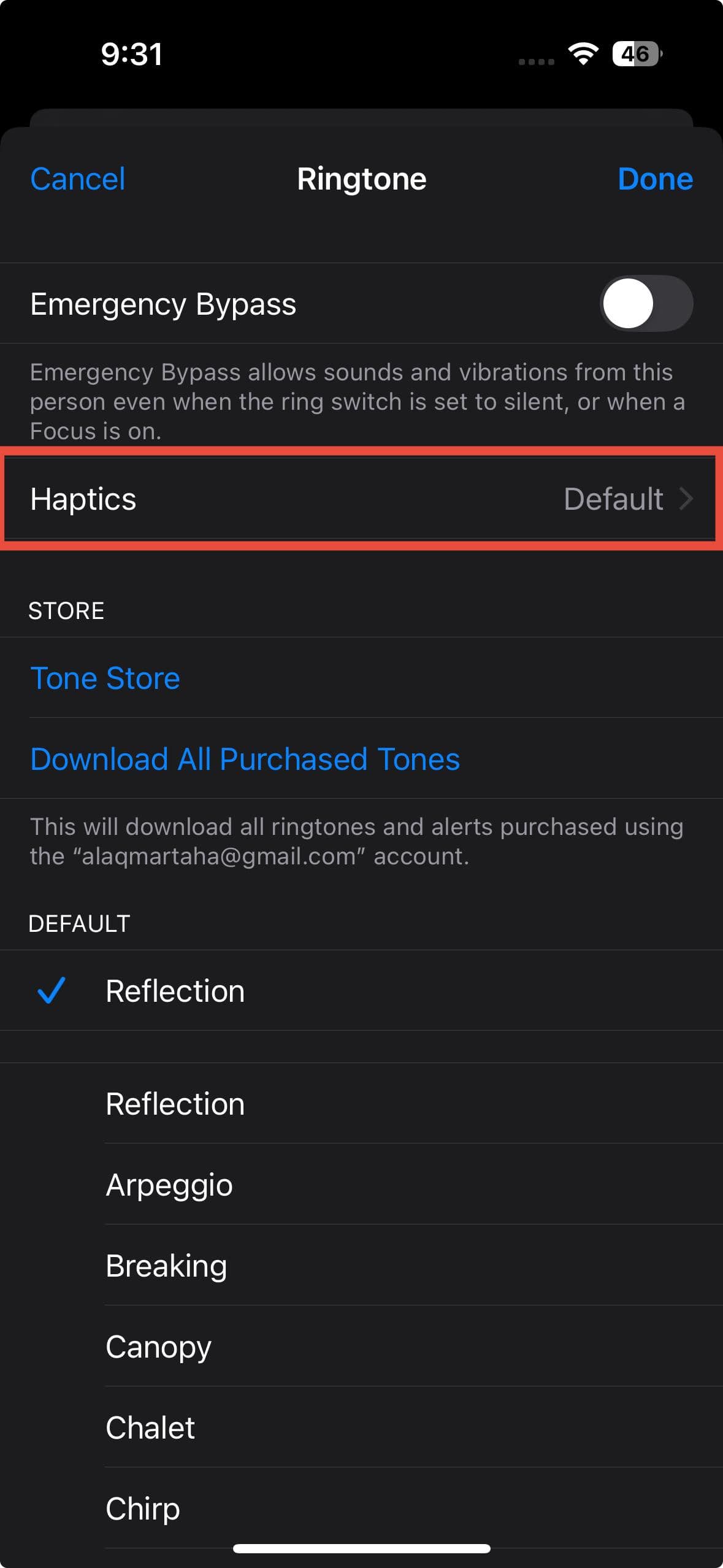This screenshot has height=1568, width=723.
Task: Open Haptics settings row
Action: pos(361,499)
